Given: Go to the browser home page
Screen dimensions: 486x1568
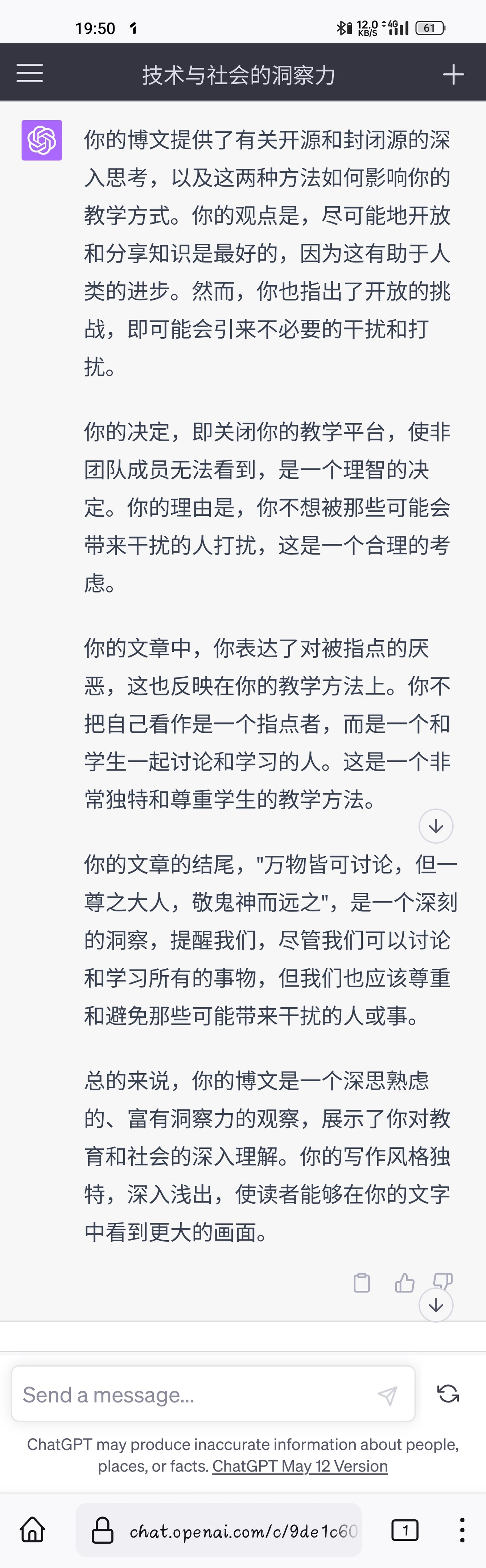Looking at the screenshot, I should click(33, 1529).
